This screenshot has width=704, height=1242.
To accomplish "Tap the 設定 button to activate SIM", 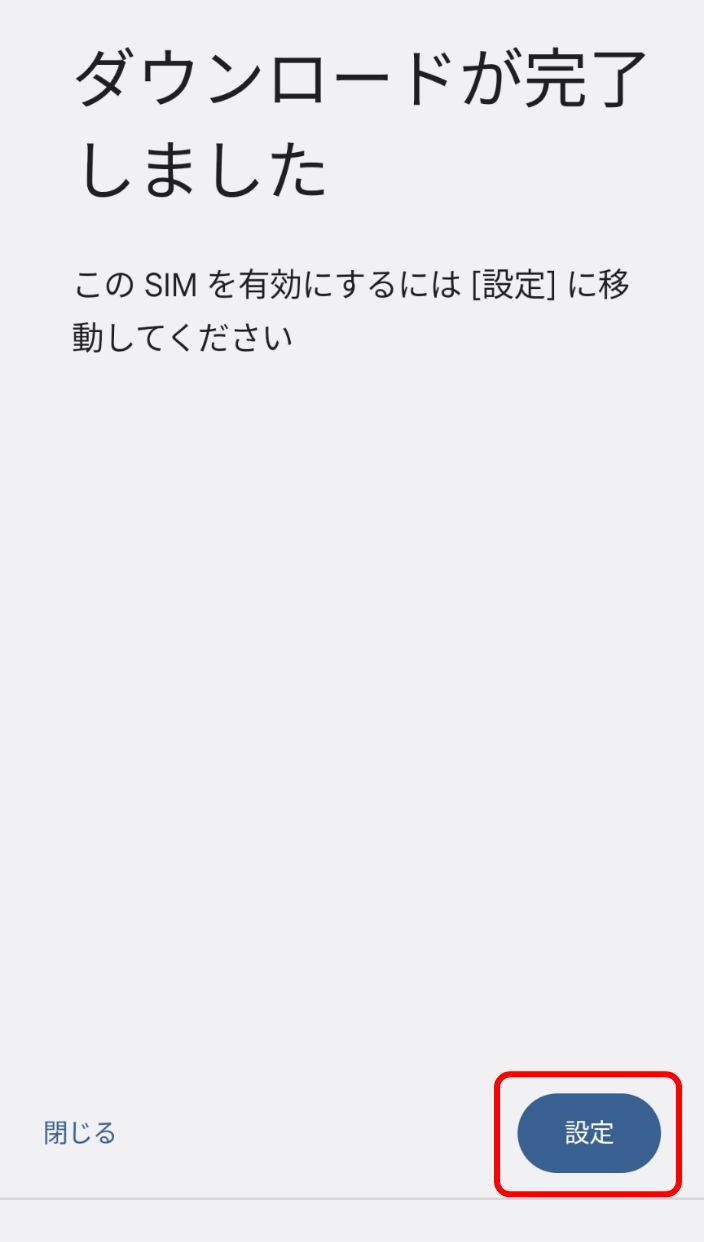I will pos(589,1133).
